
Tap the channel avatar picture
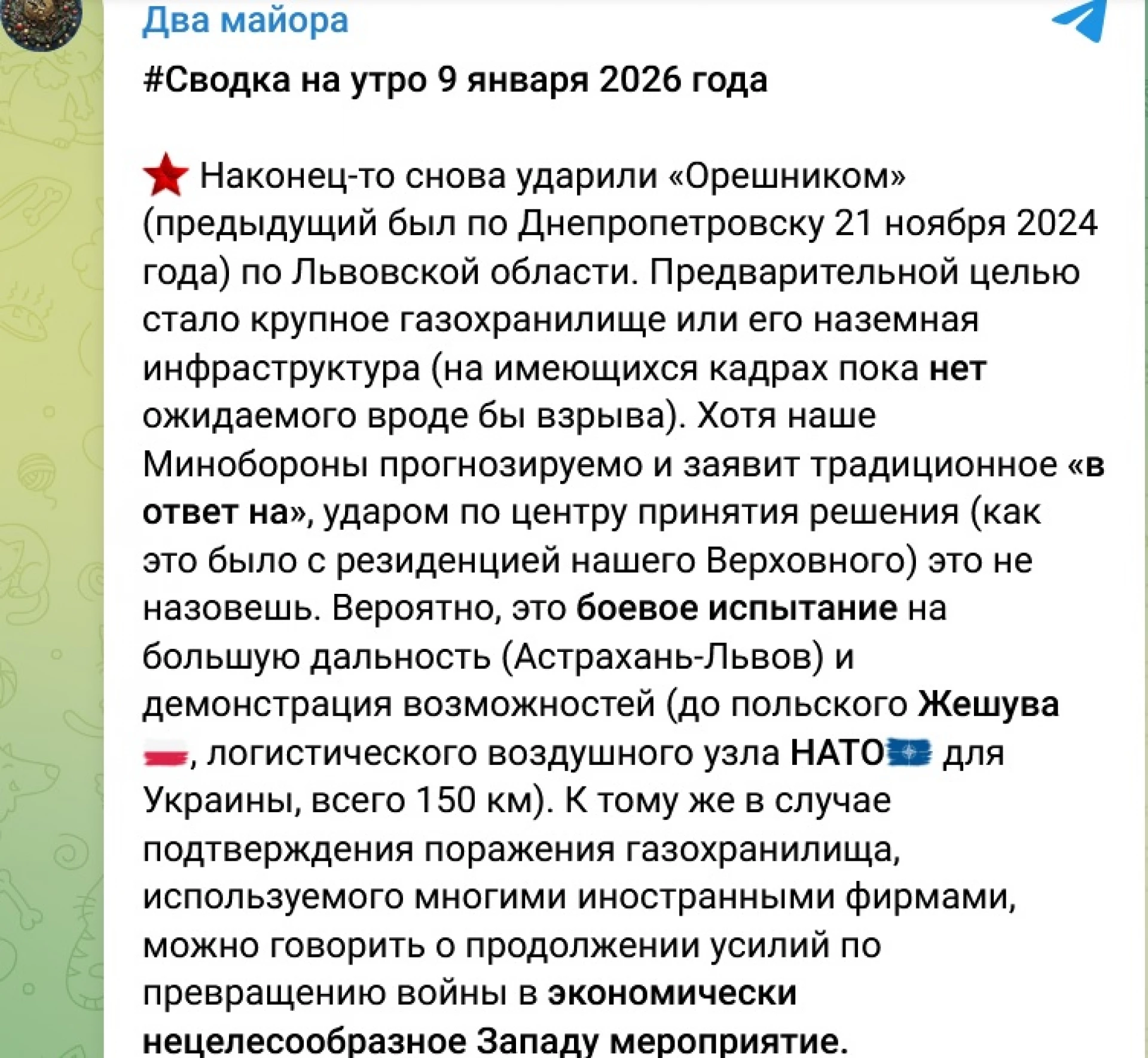click(42, 22)
